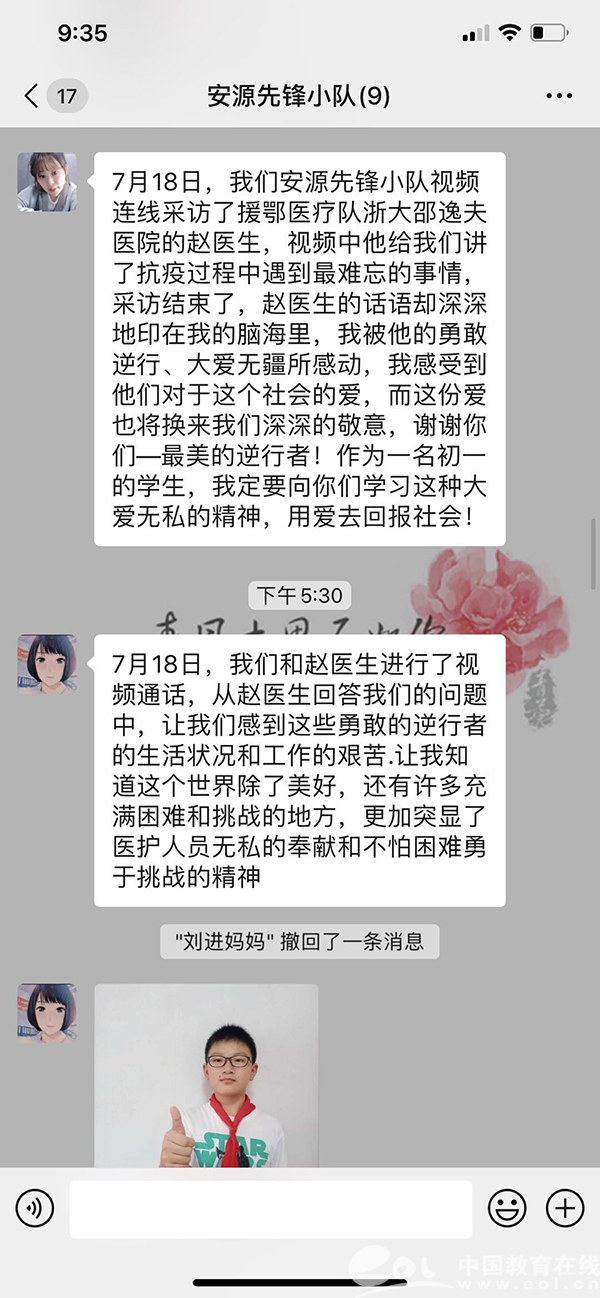Open the plus attachments menu

565,1208
